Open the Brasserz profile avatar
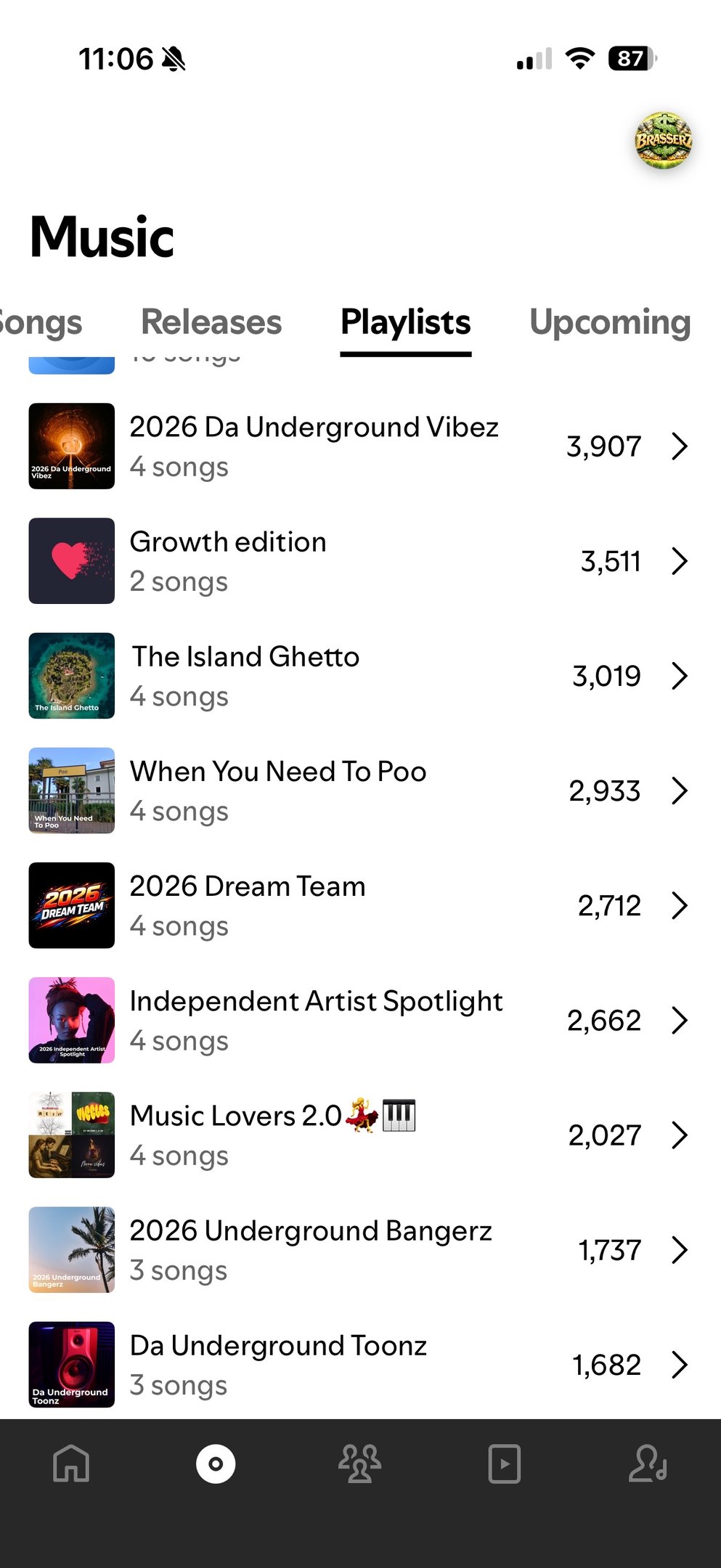 point(663,140)
